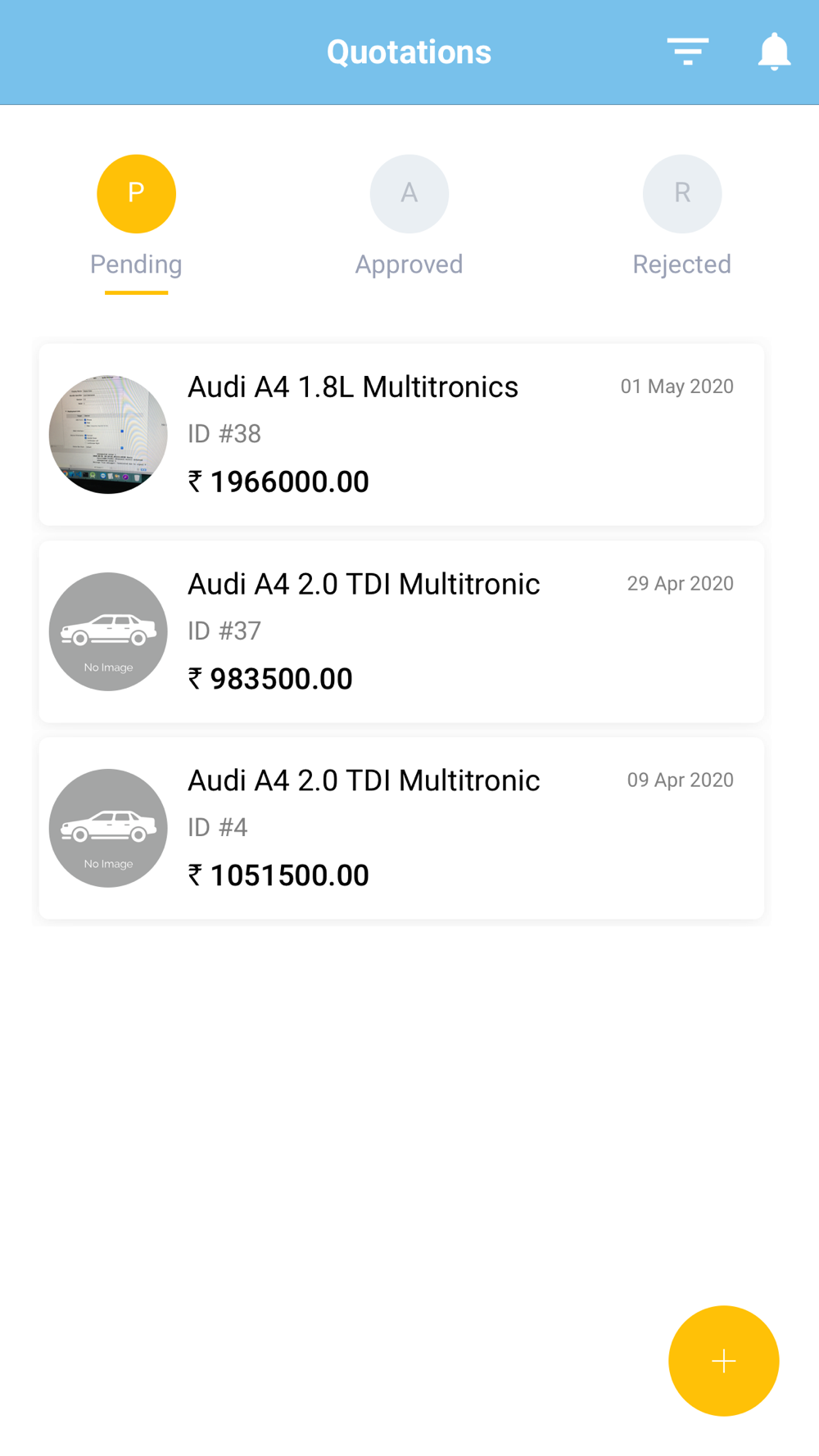
Task: Open the notifications bell
Action: click(x=774, y=52)
